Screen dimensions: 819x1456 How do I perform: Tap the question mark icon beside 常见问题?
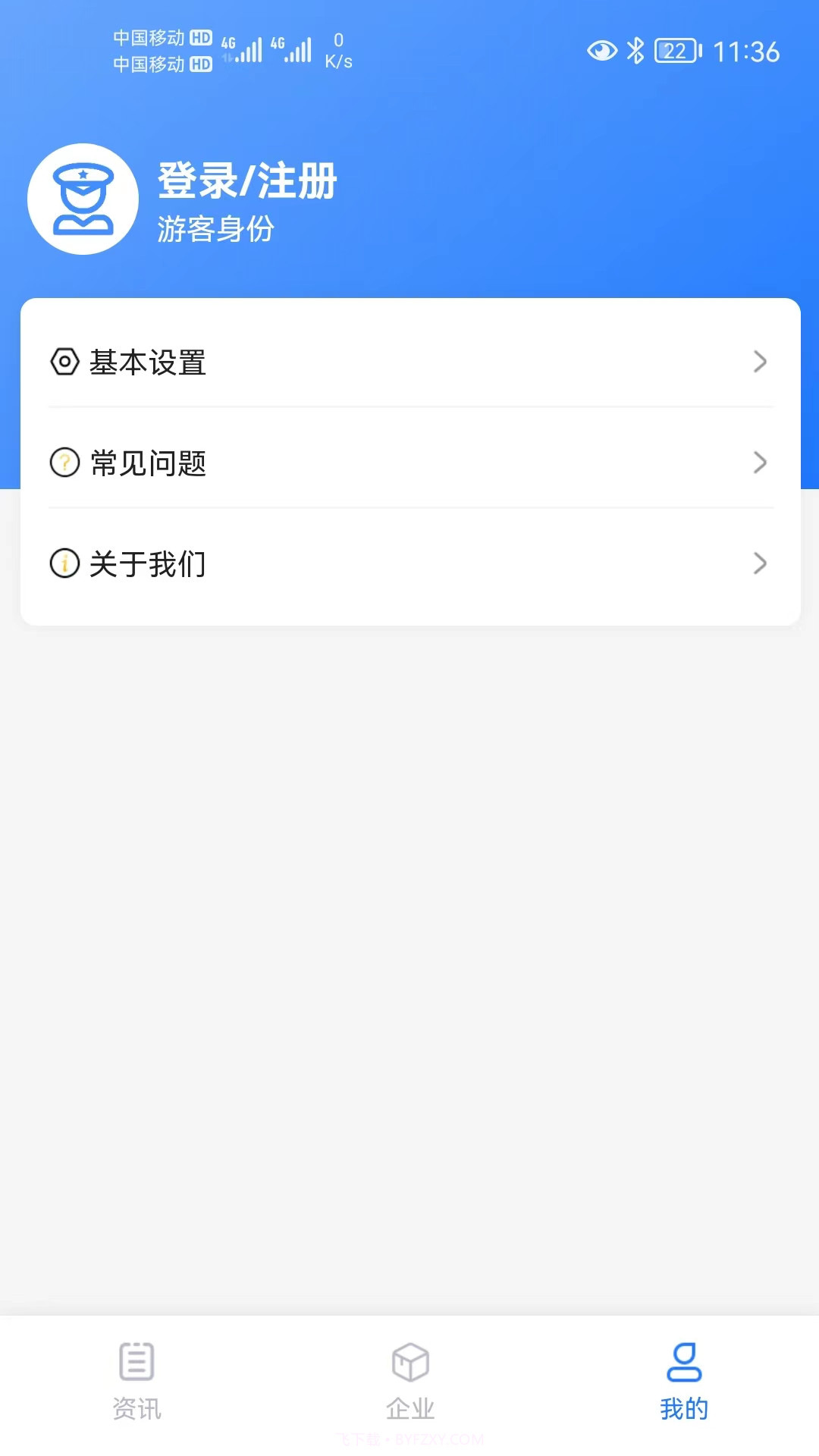(x=63, y=463)
